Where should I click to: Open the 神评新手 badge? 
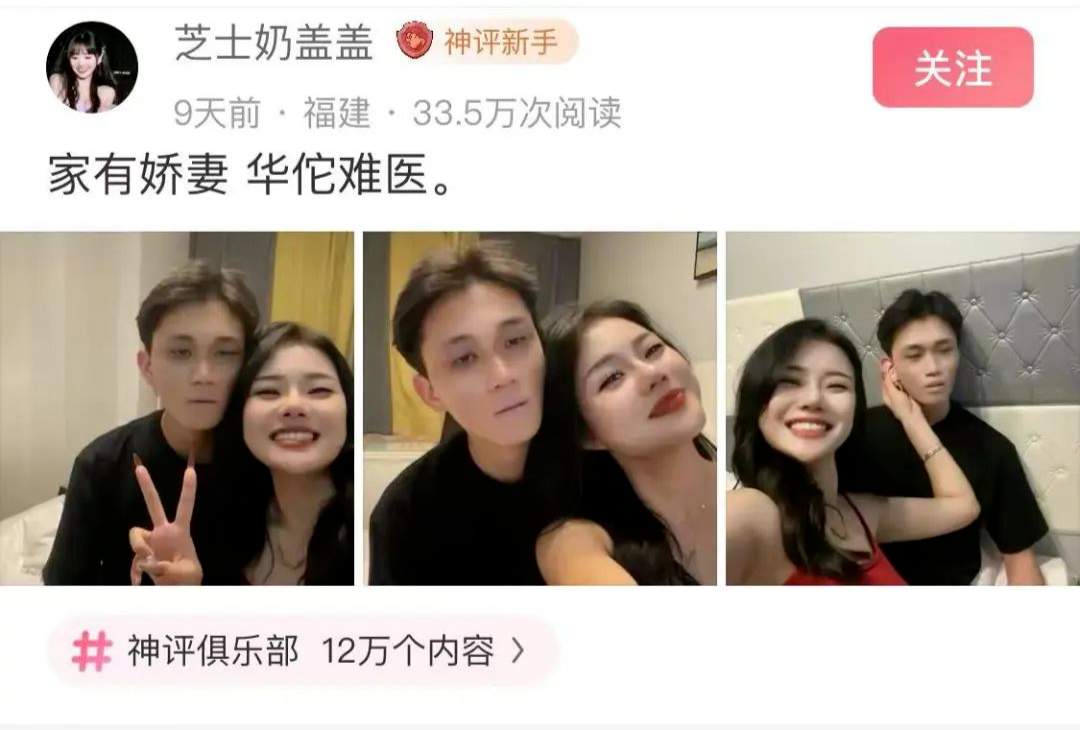(487, 42)
